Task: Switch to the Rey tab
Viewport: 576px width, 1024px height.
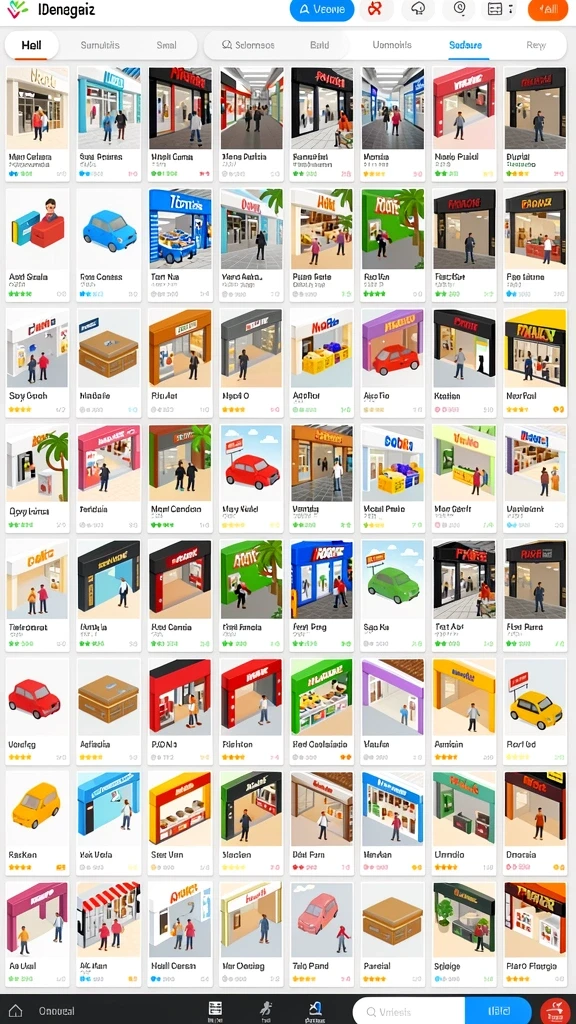Action: point(536,46)
